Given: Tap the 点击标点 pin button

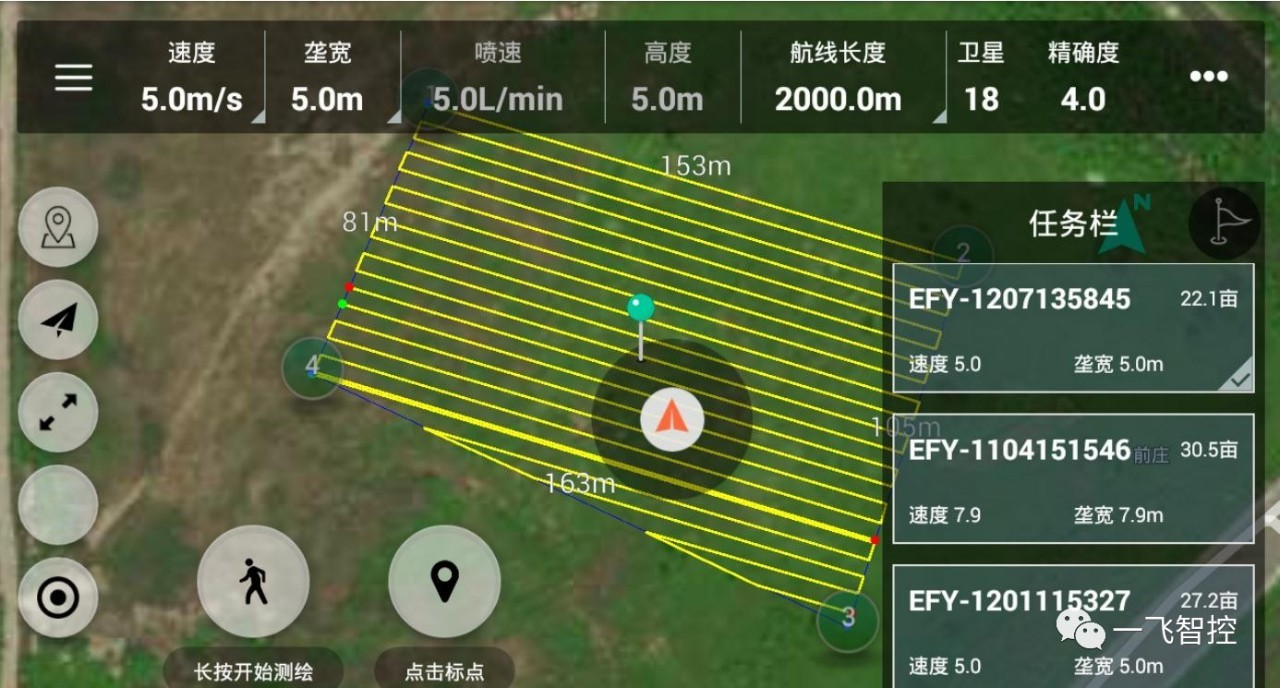Looking at the screenshot, I should tap(444, 581).
